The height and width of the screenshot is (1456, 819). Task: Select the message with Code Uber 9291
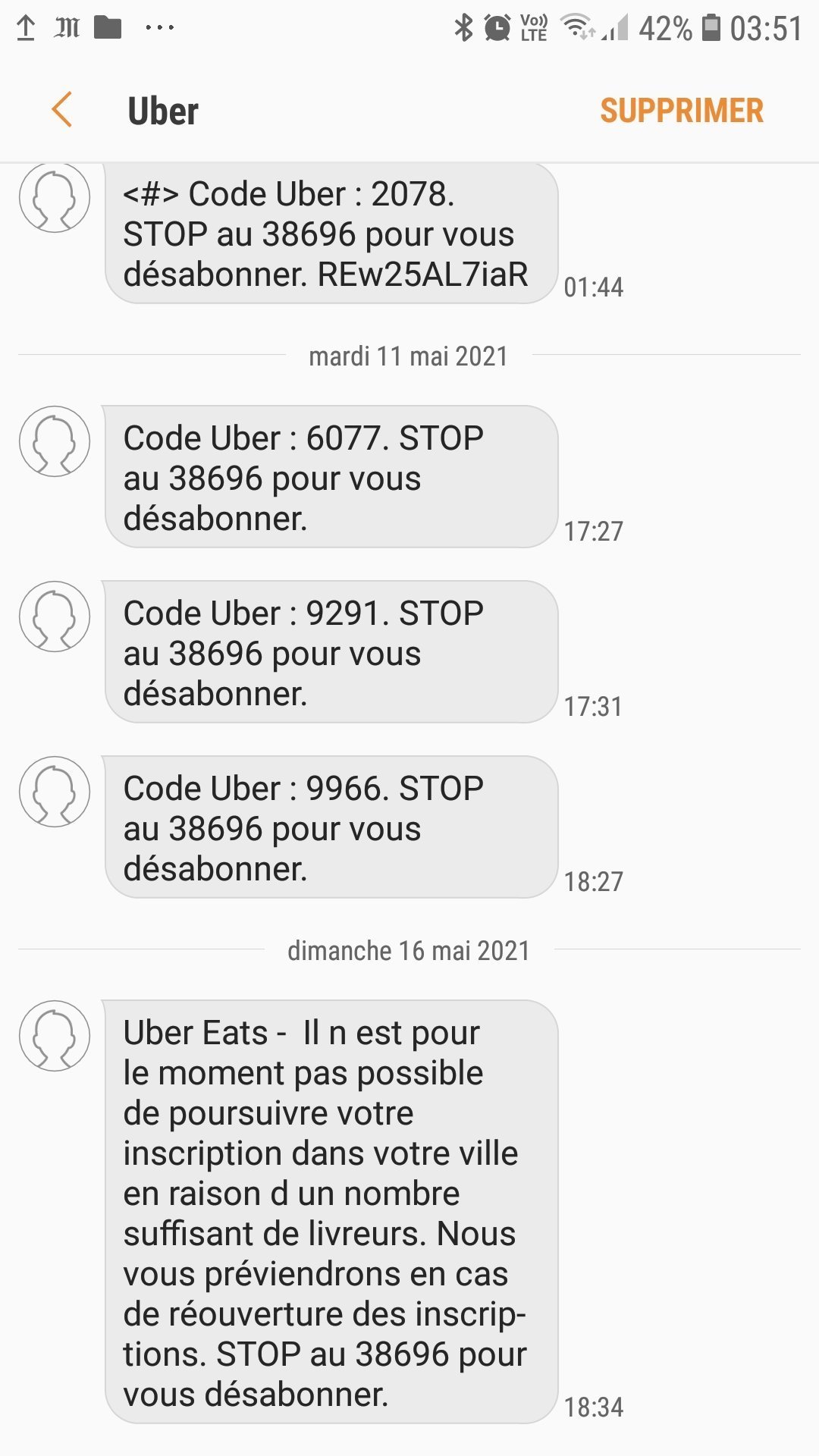click(331, 652)
